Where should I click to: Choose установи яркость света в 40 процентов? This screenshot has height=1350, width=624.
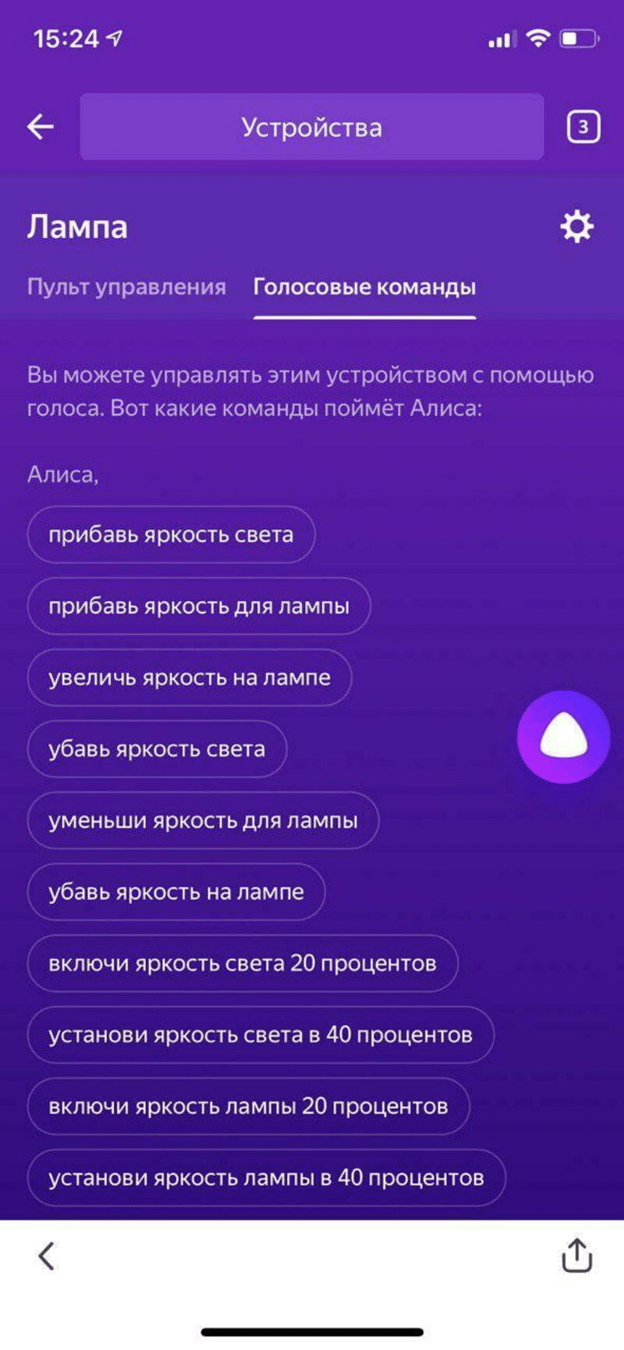(x=260, y=1035)
